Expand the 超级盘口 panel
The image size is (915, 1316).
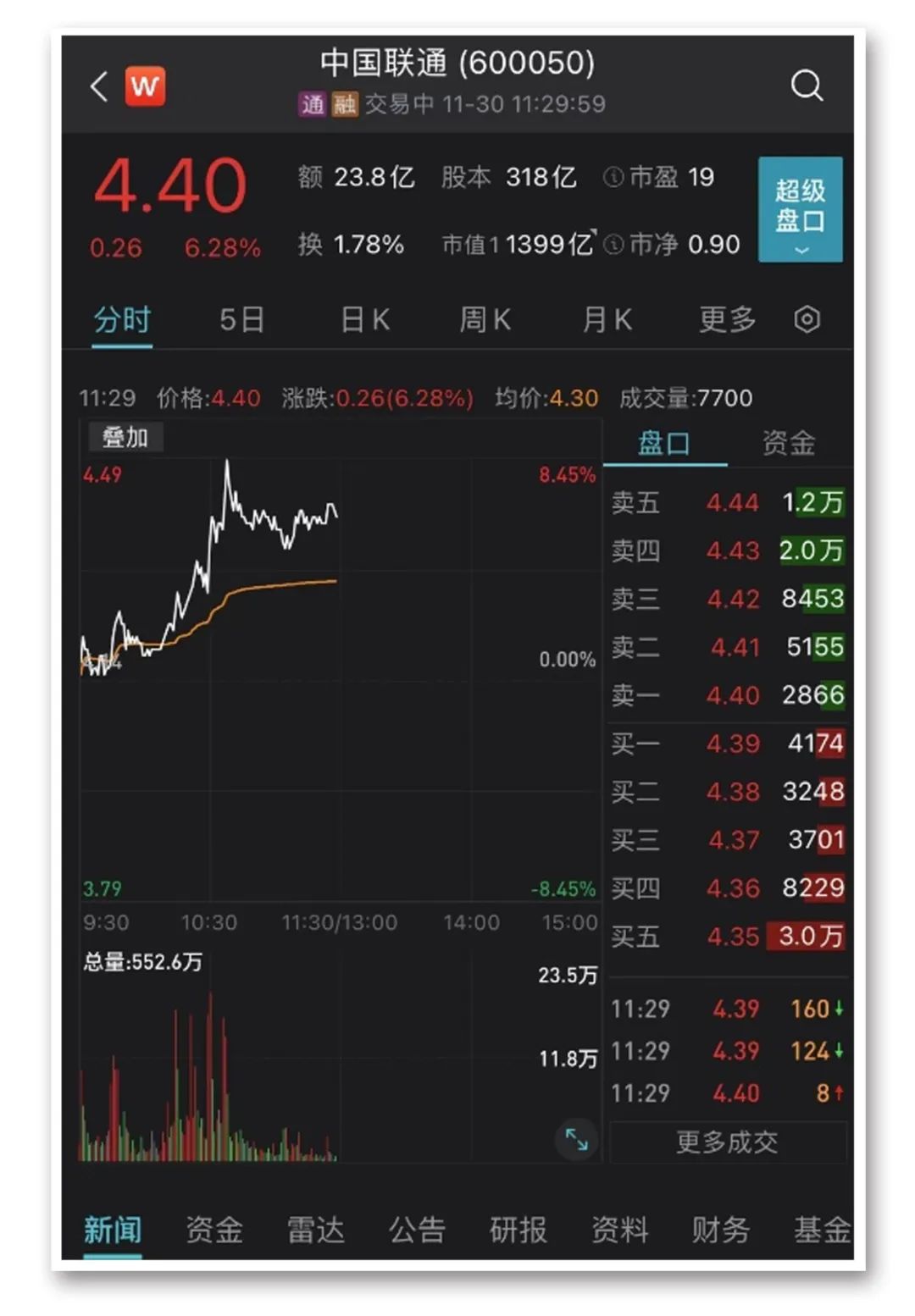(x=800, y=209)
